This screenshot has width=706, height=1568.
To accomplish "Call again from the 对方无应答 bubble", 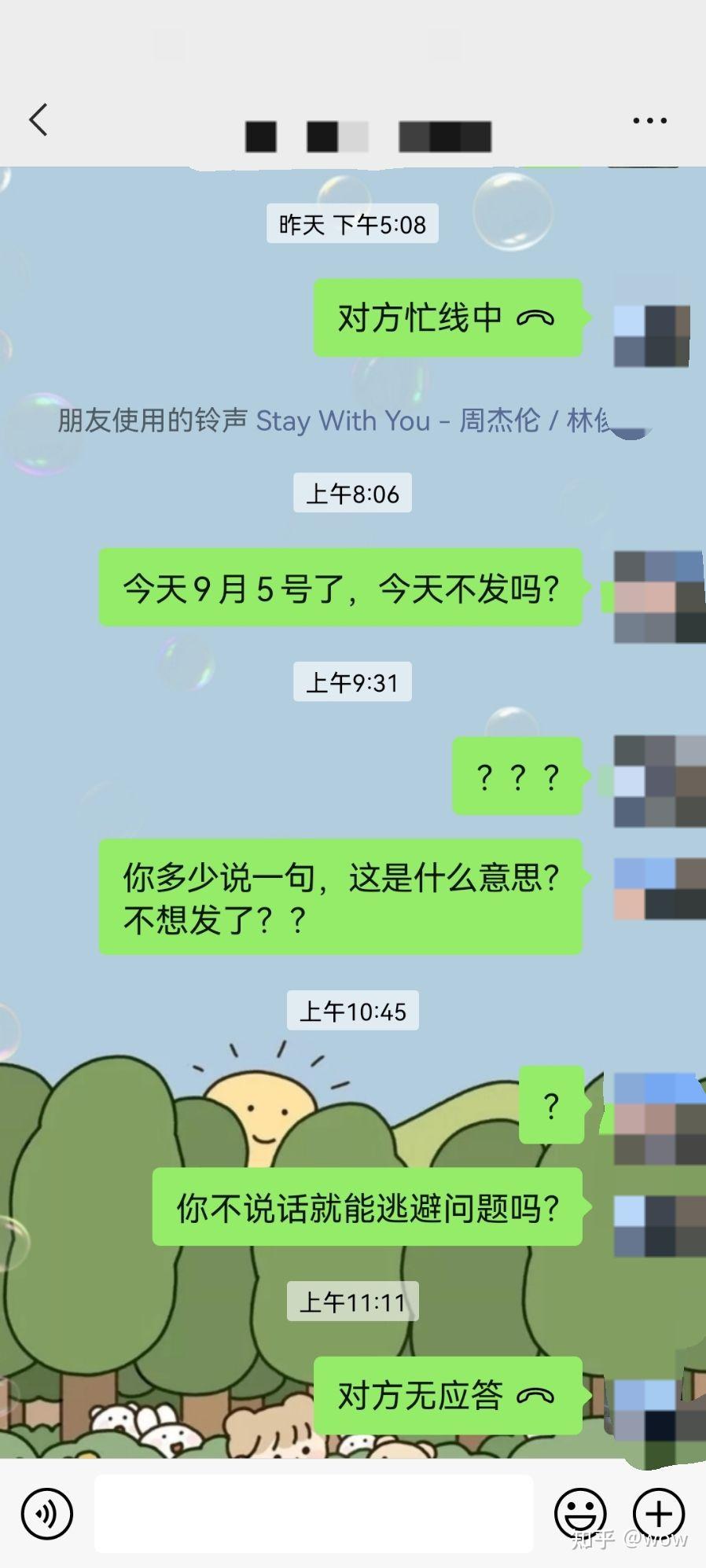I will 447,1396.
